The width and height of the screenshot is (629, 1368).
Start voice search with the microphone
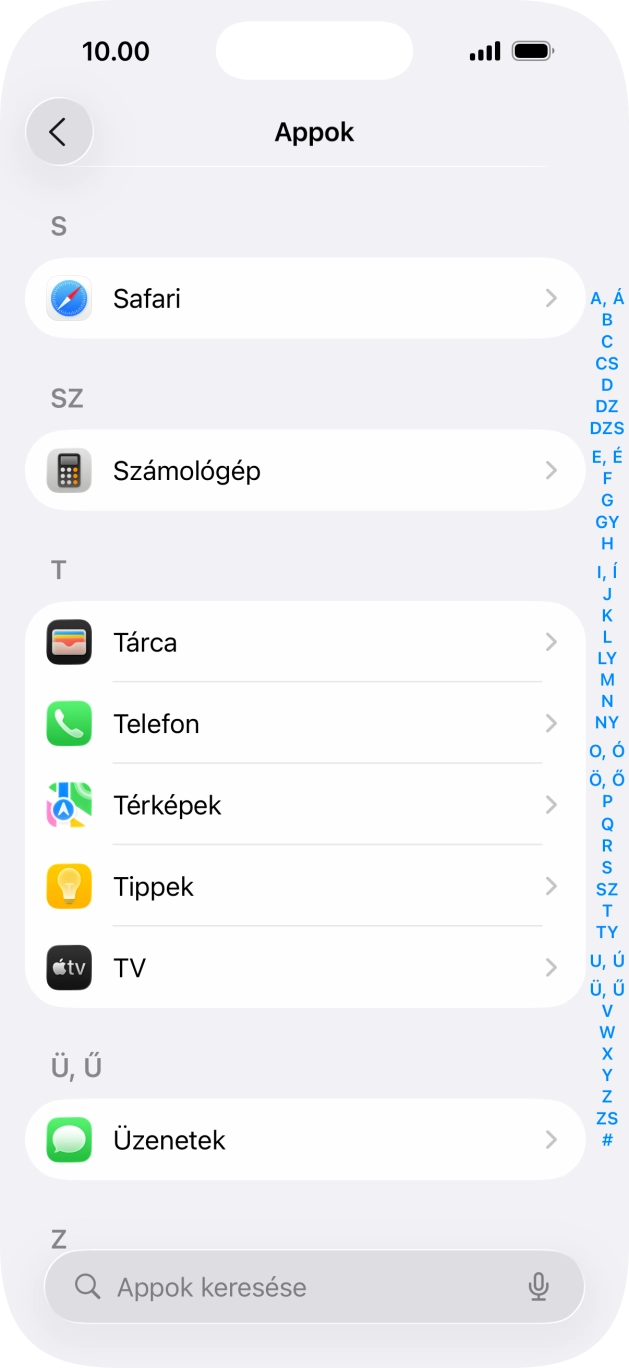pos(539,1287)
